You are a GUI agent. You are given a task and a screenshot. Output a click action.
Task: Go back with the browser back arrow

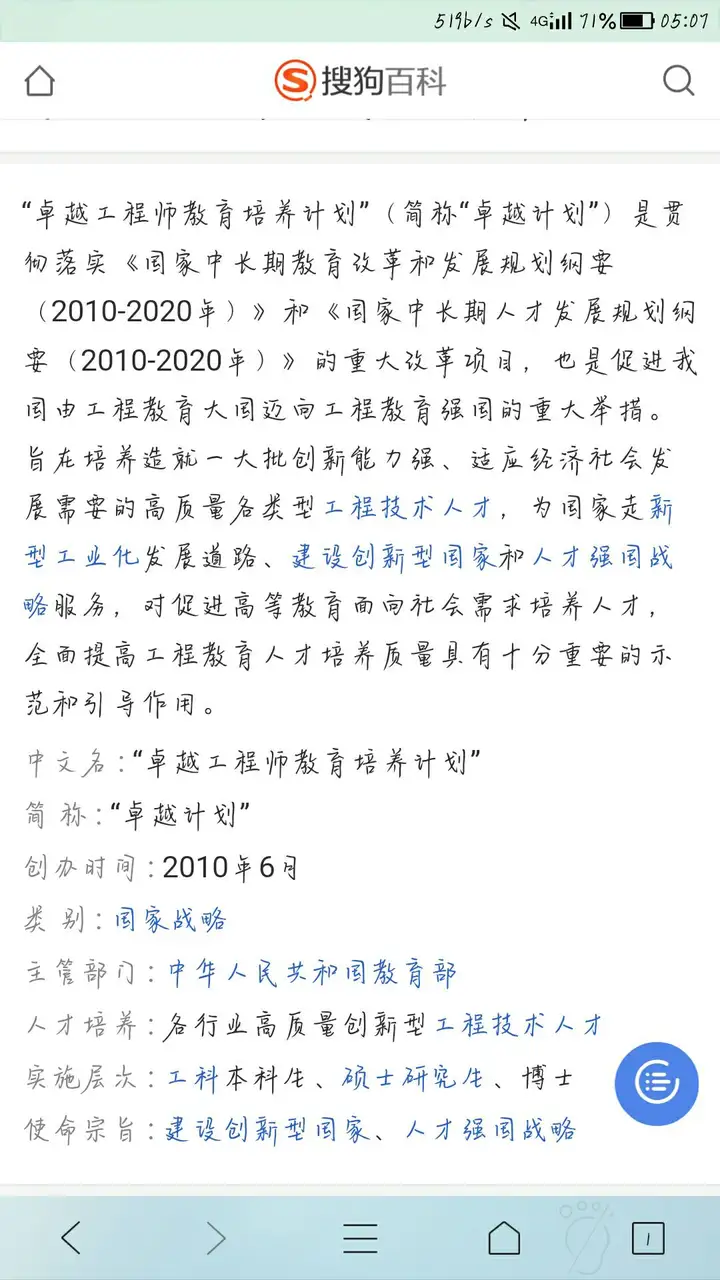(71, 1238)
